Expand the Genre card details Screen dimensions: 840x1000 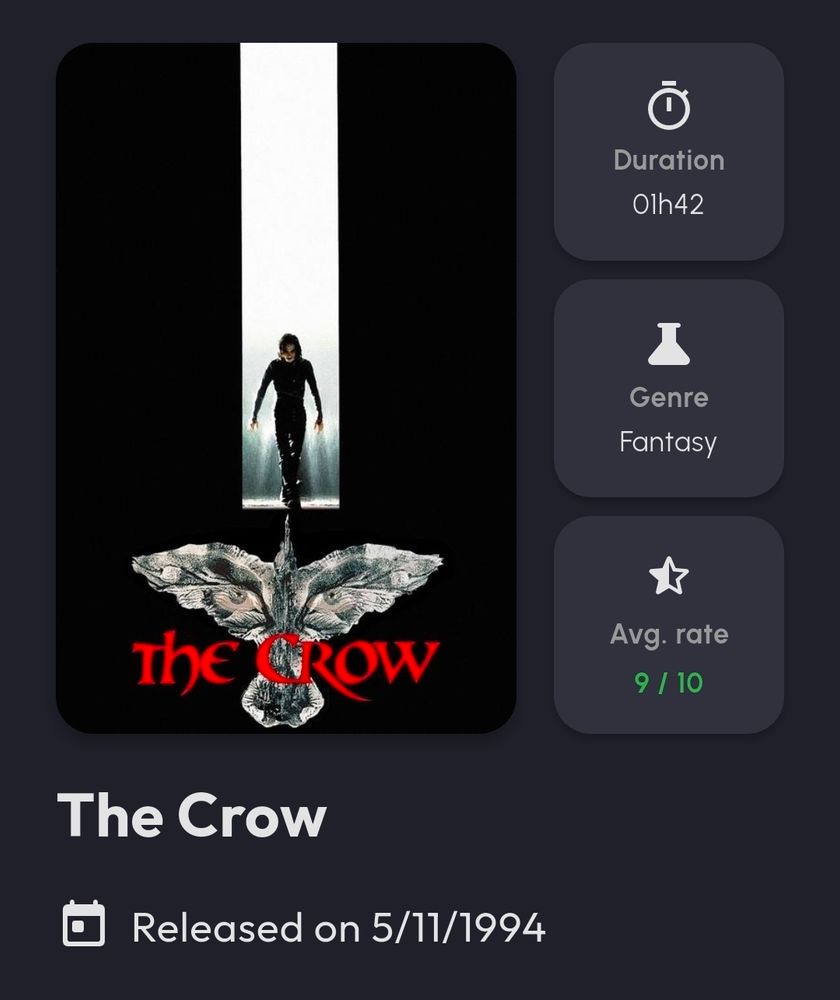pyautogui.click(x=669, y=390)
